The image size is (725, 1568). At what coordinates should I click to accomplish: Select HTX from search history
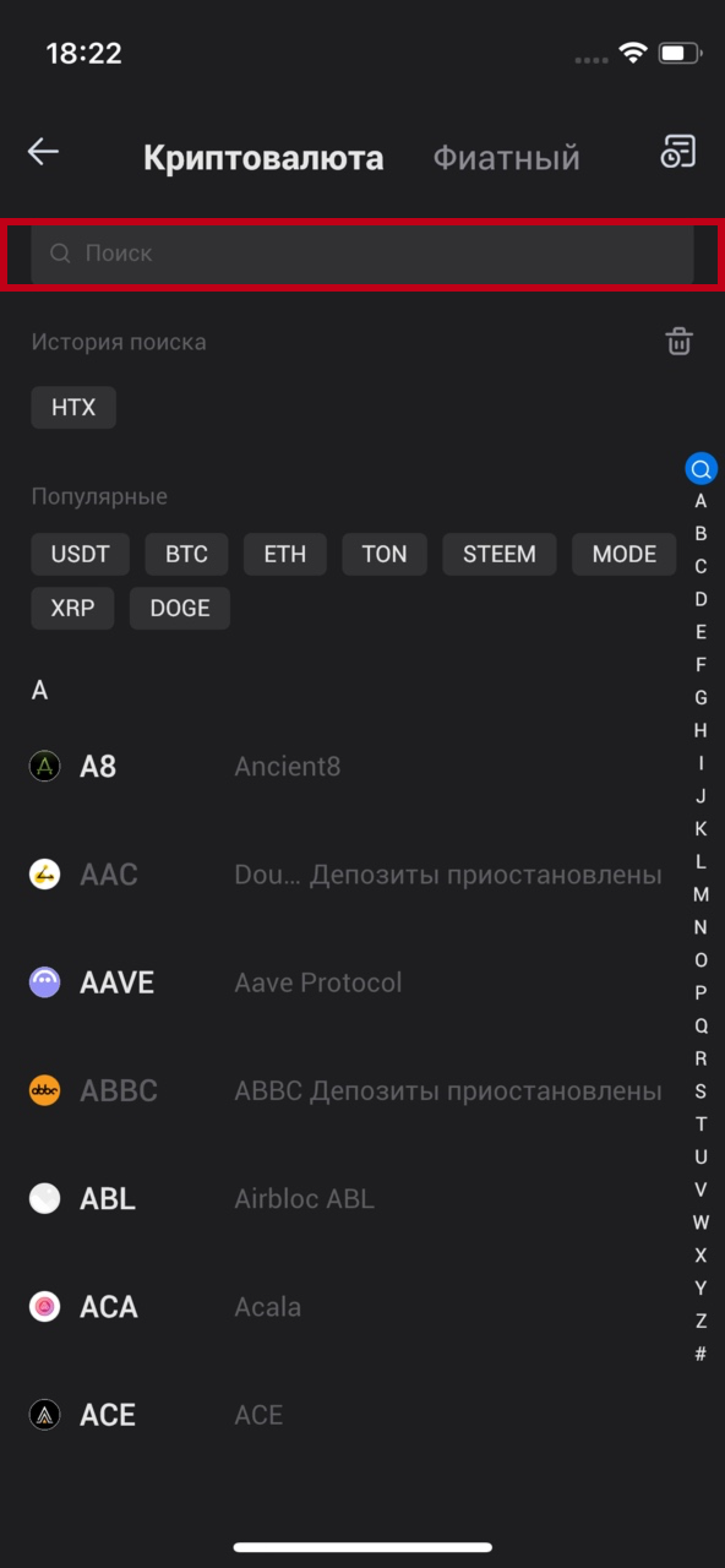(x=73, y=407)
